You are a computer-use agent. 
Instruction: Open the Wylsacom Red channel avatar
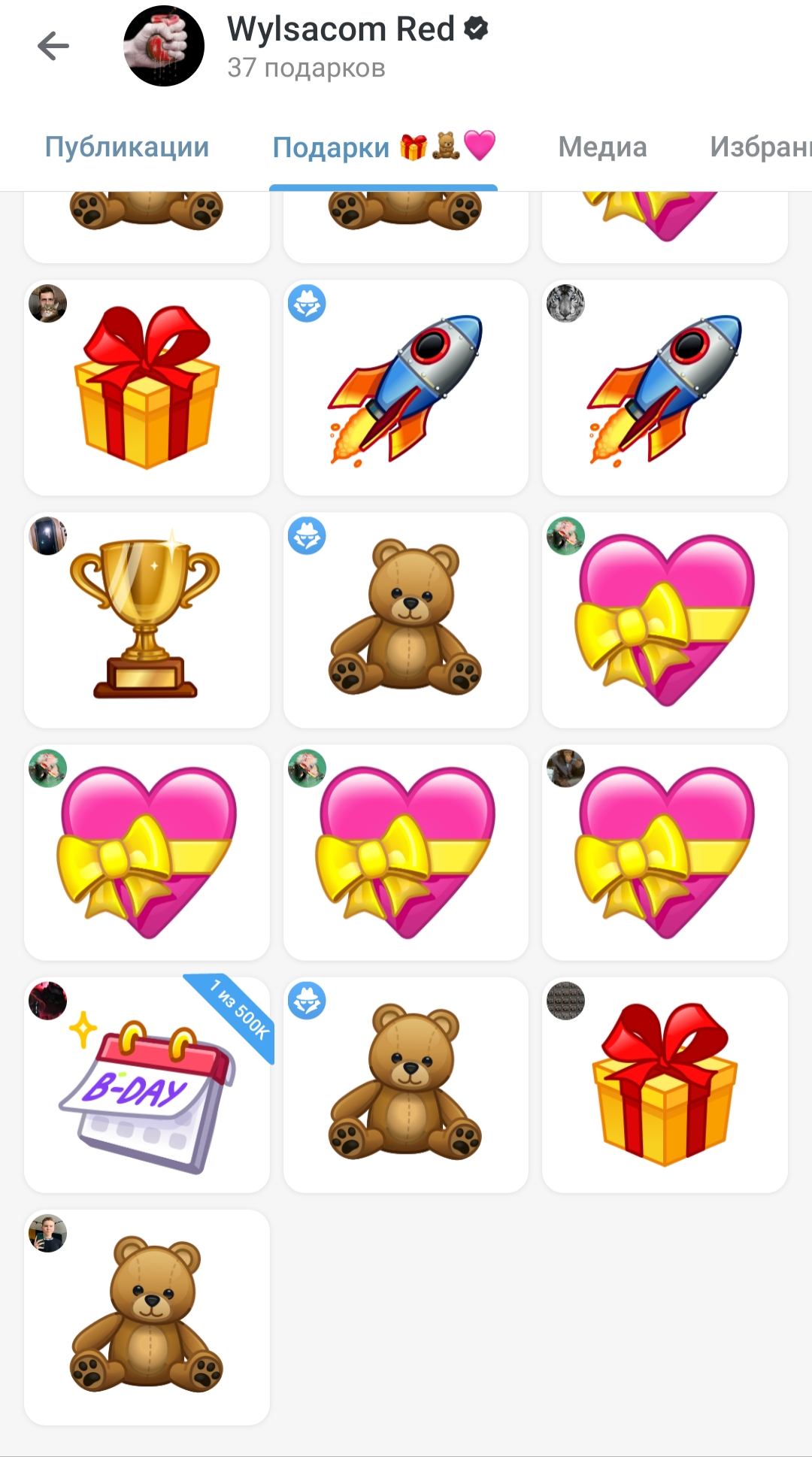click(x=164, y=47)
